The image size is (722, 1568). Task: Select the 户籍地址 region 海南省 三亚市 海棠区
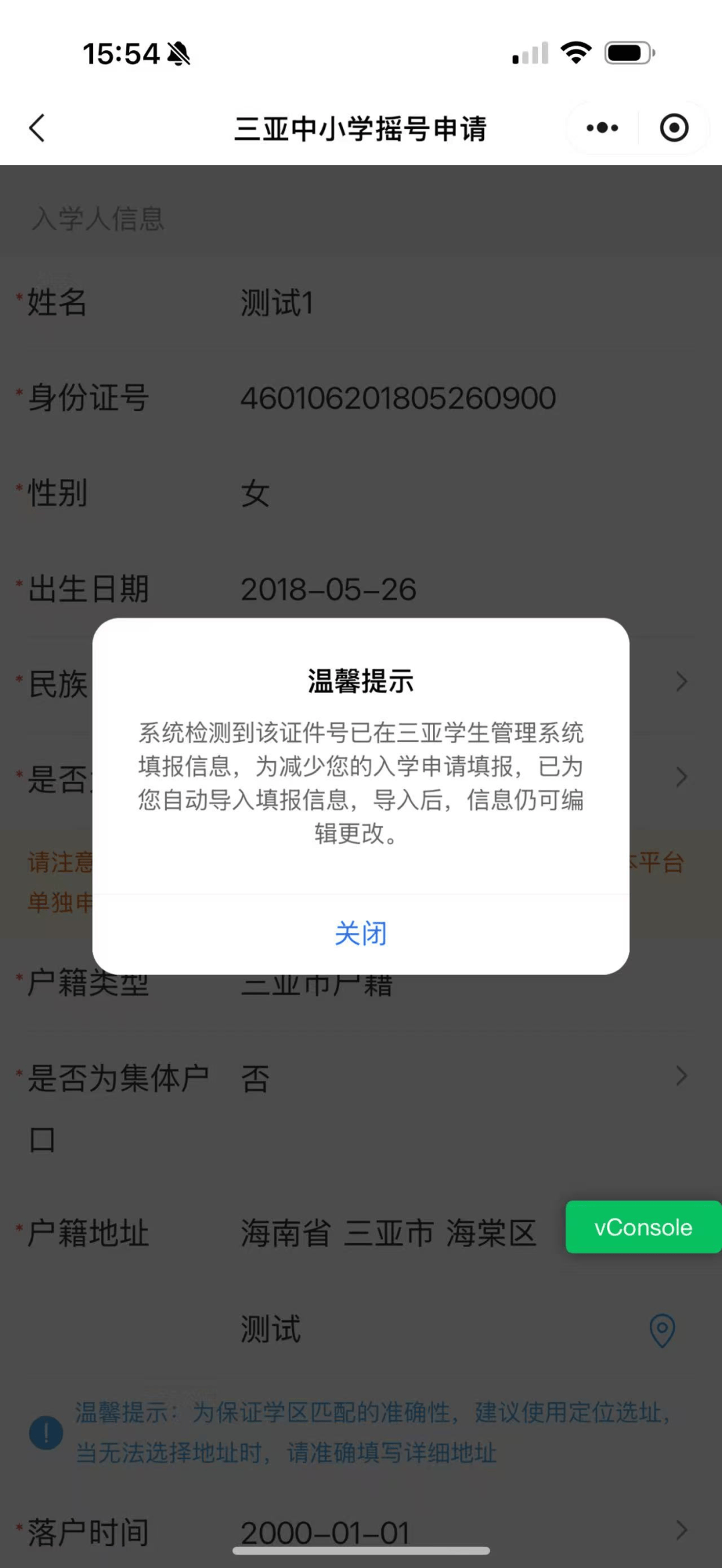[389, 1232]
